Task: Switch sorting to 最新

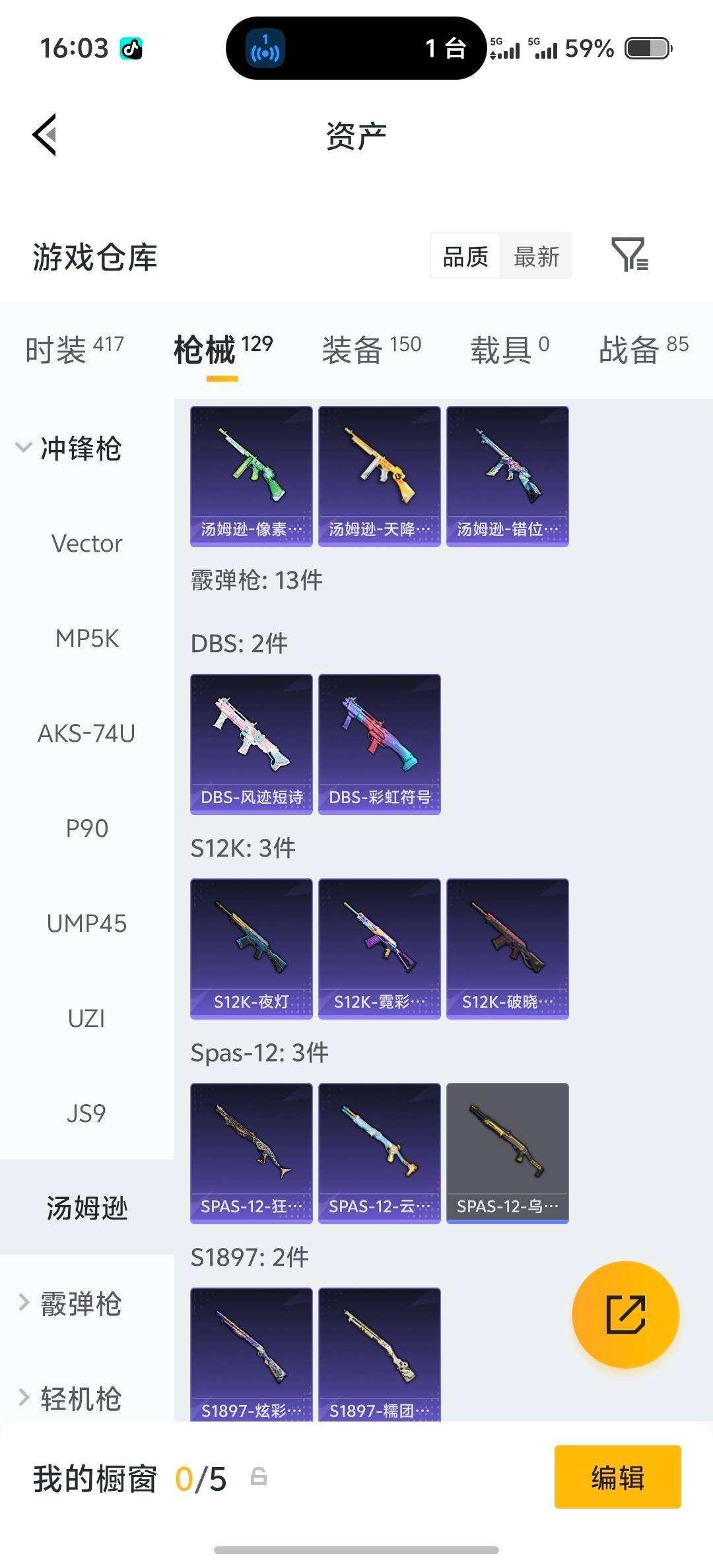Action: [536, 256]
